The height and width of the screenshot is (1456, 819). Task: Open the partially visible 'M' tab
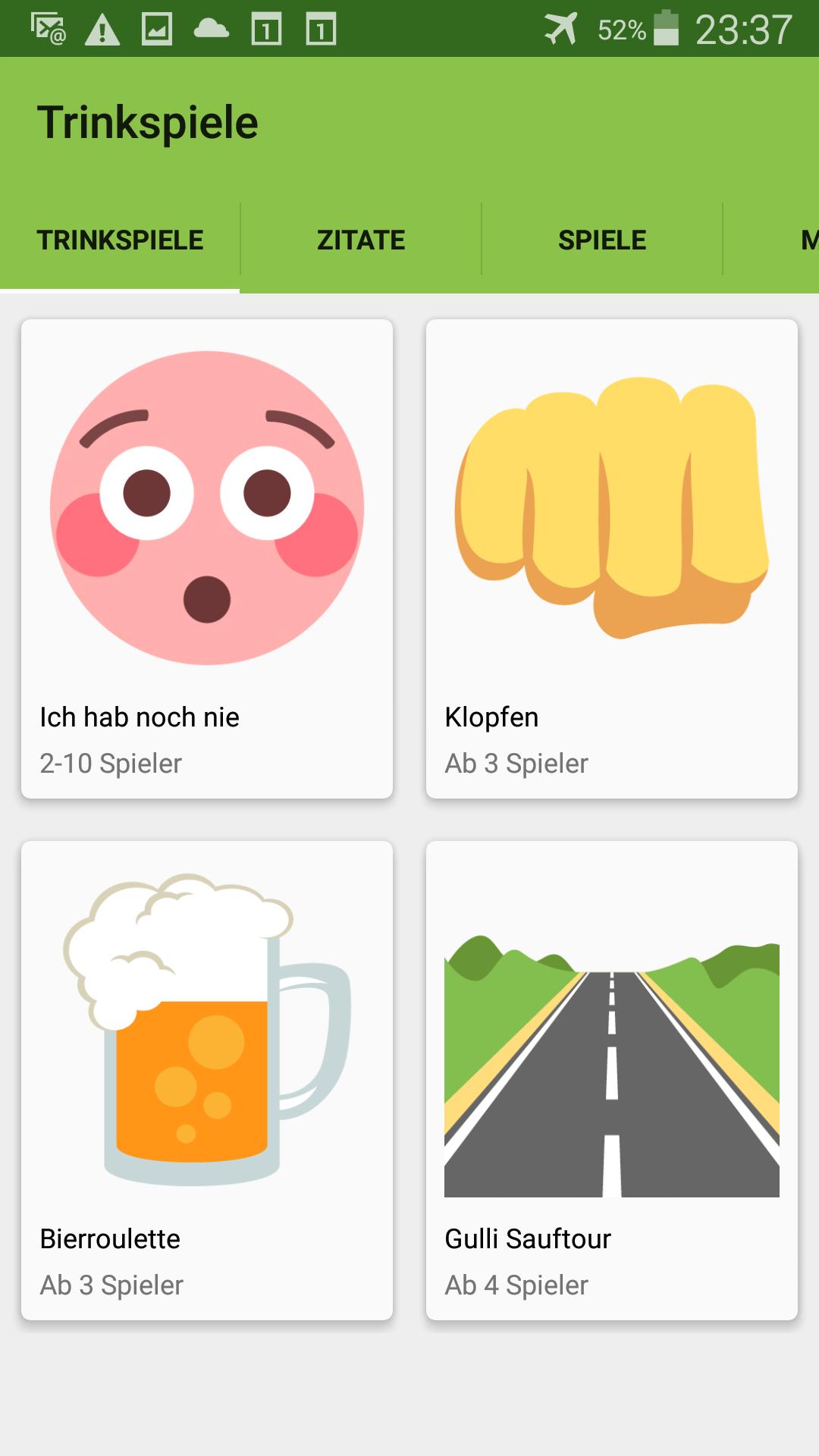pyautogui.click(x=808, y=240)
